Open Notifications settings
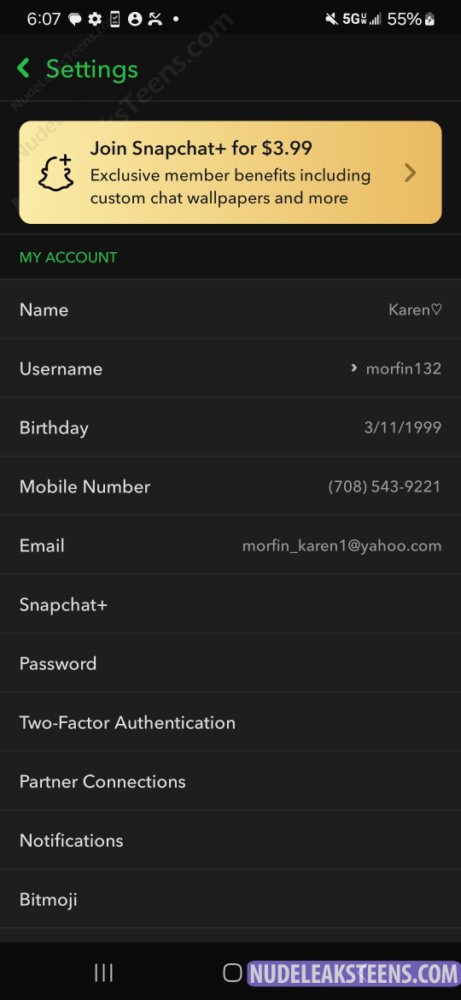 pyautogui.click(x=230, y=841)
